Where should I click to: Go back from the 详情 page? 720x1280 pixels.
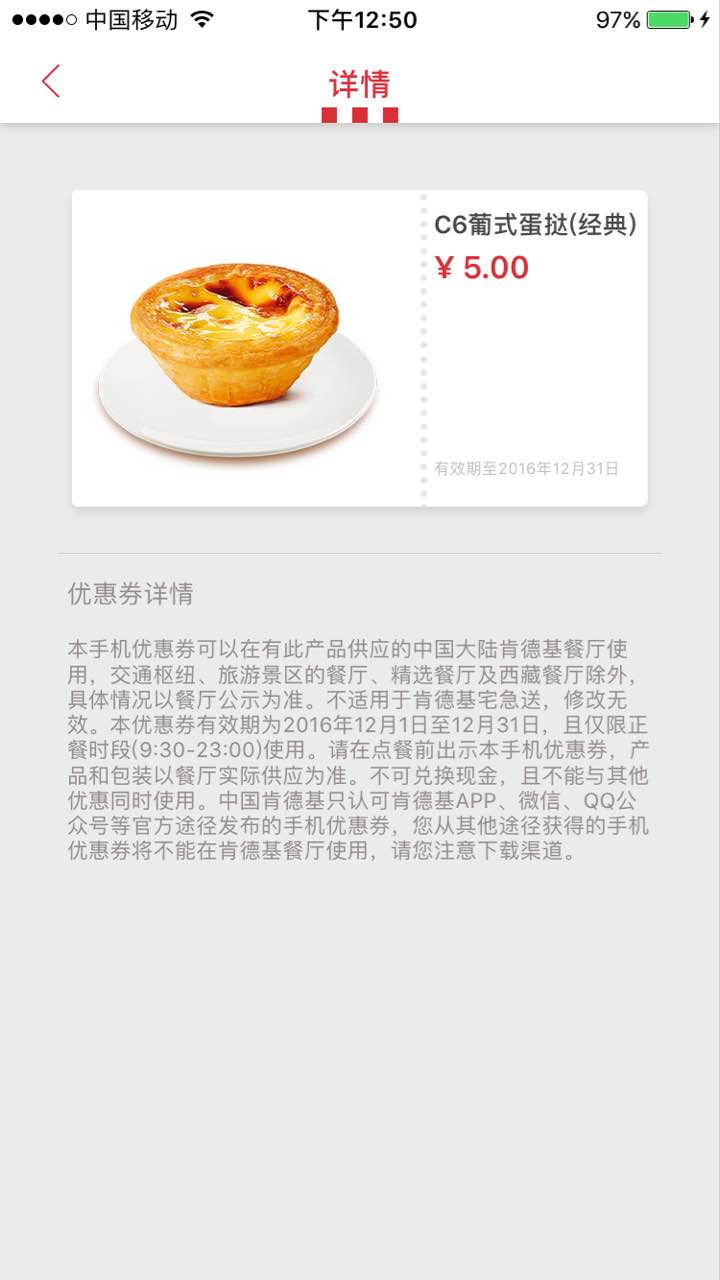(x=51, y=82)
